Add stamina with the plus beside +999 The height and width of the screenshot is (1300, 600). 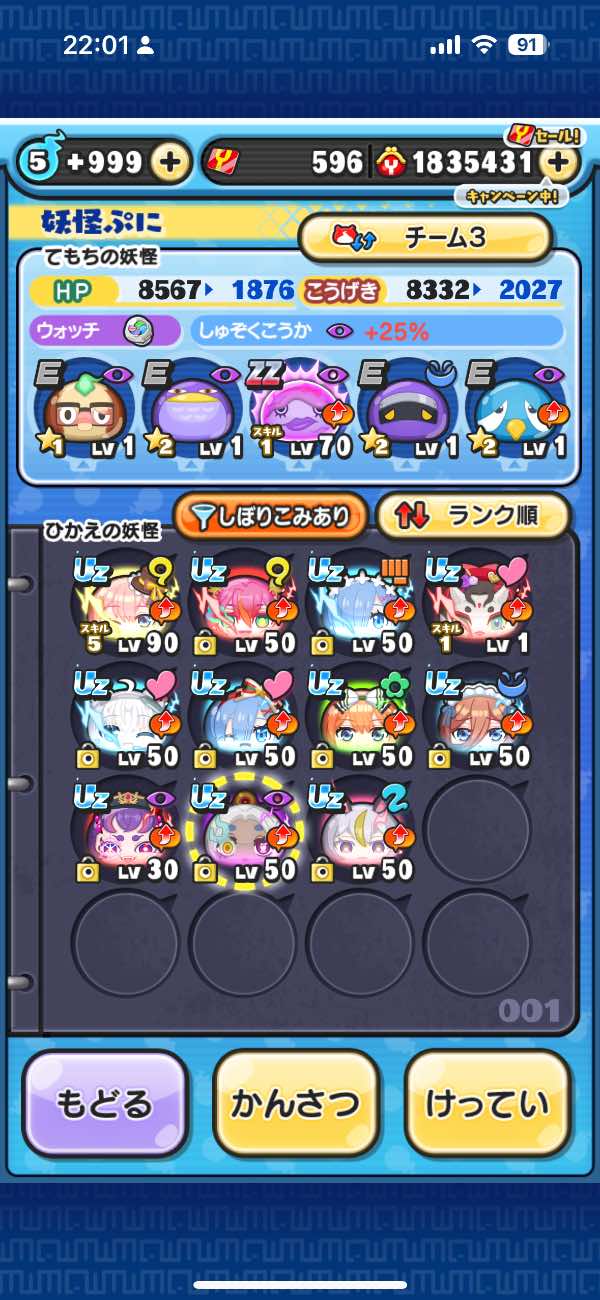[x=171, y=162]
